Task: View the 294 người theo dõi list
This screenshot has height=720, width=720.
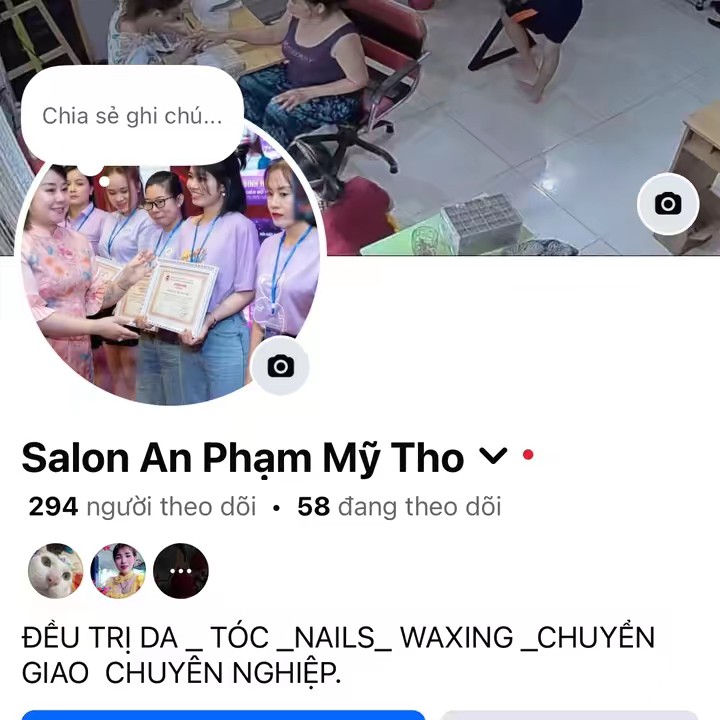Action: coord(142,507)
